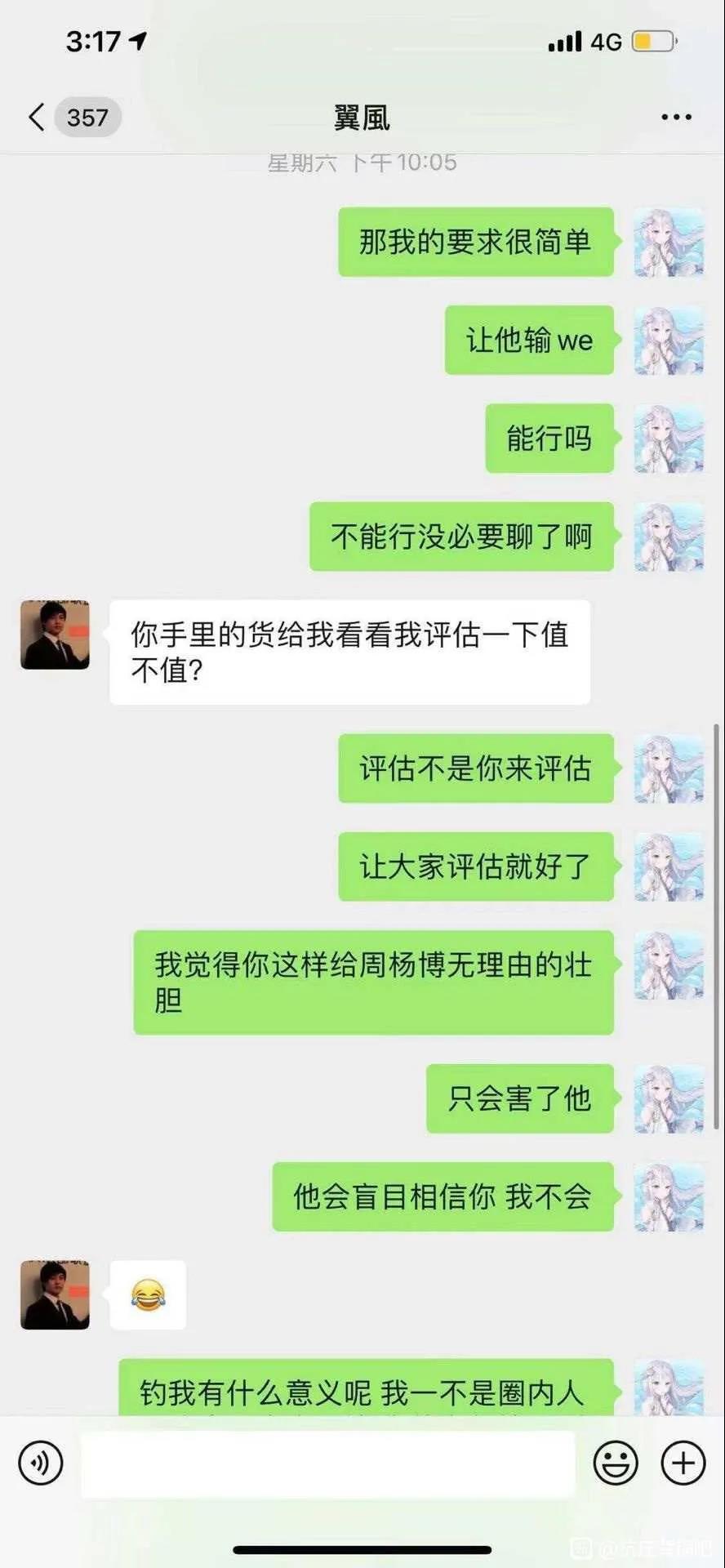Open the chat info overflow menu

tap(676, 118)
